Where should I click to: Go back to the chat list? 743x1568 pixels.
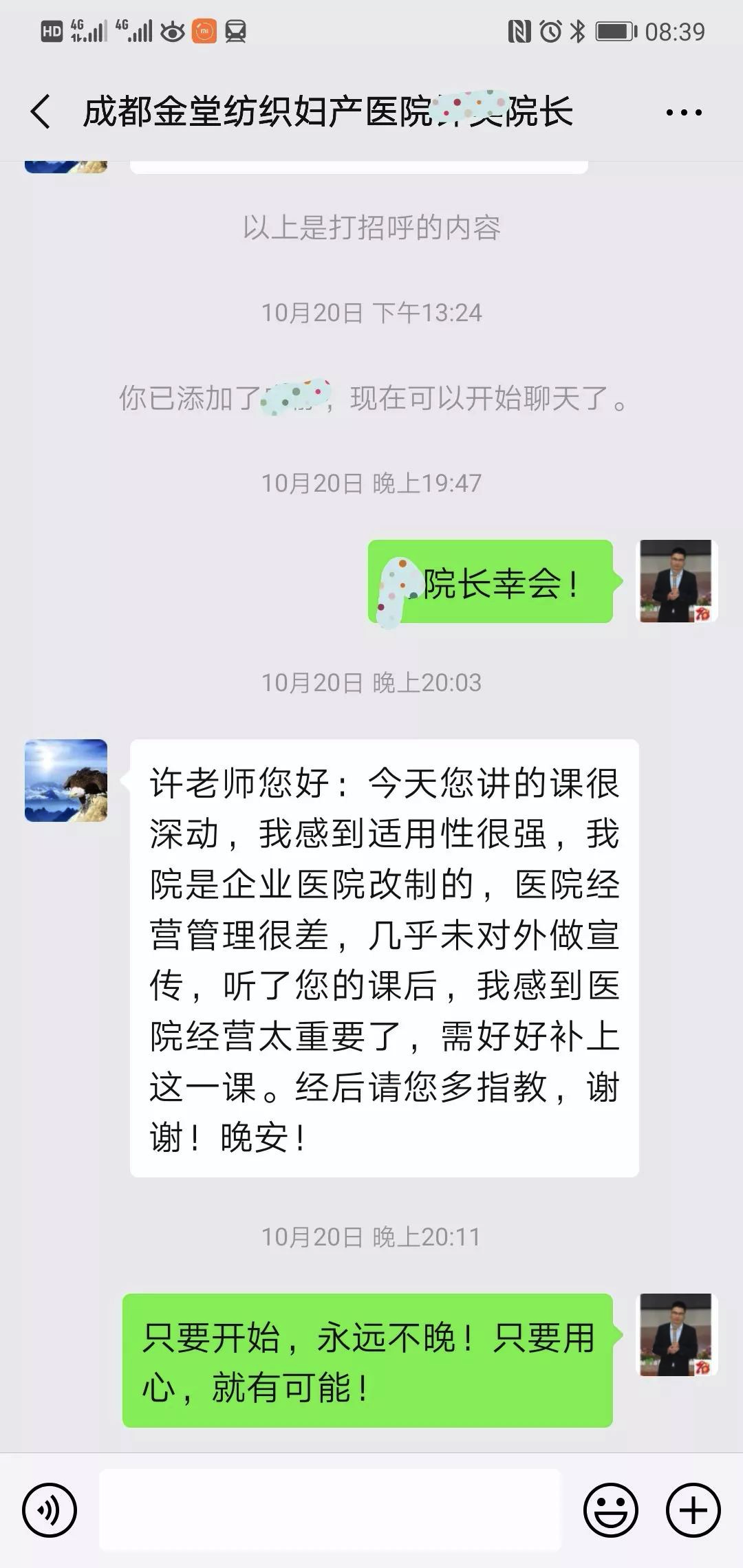41,111
